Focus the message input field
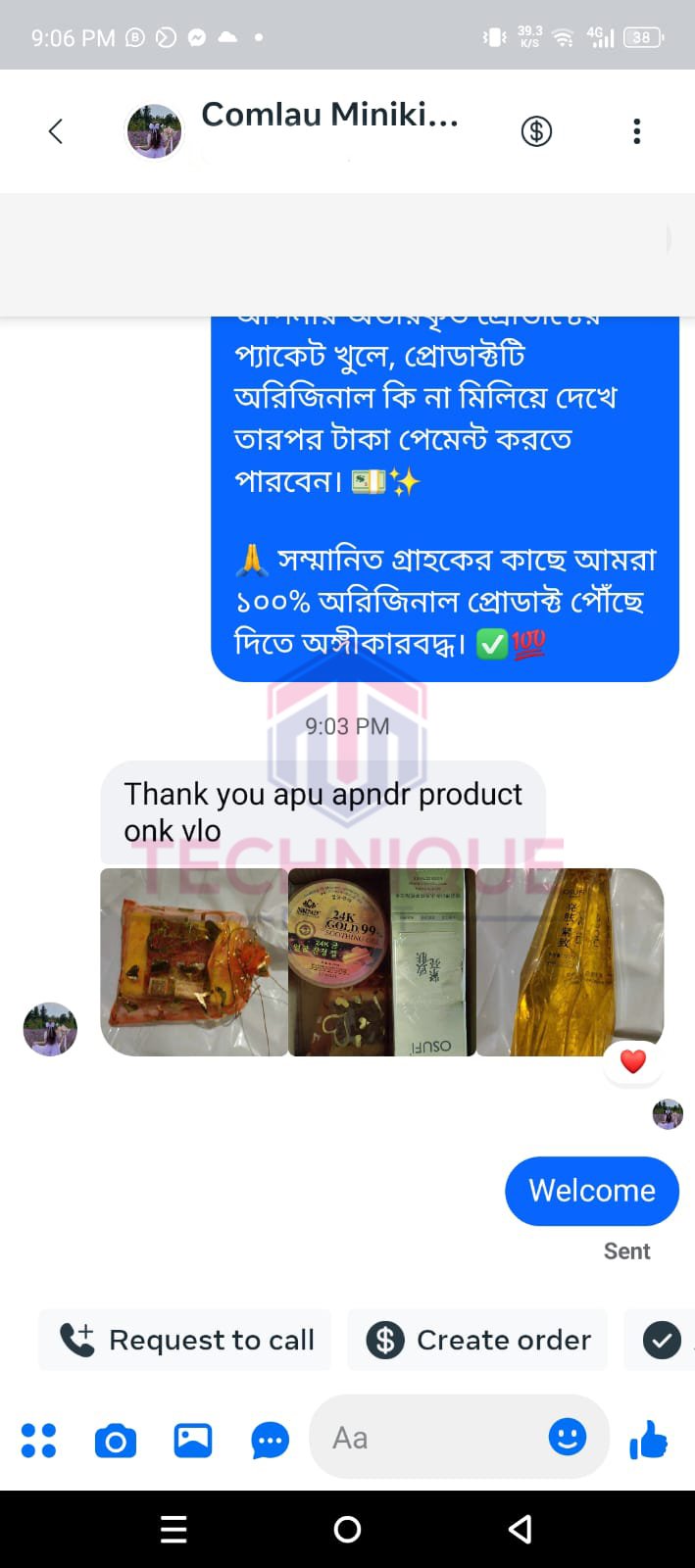This screenshot has width=695, height=1568. point(431,1438)
